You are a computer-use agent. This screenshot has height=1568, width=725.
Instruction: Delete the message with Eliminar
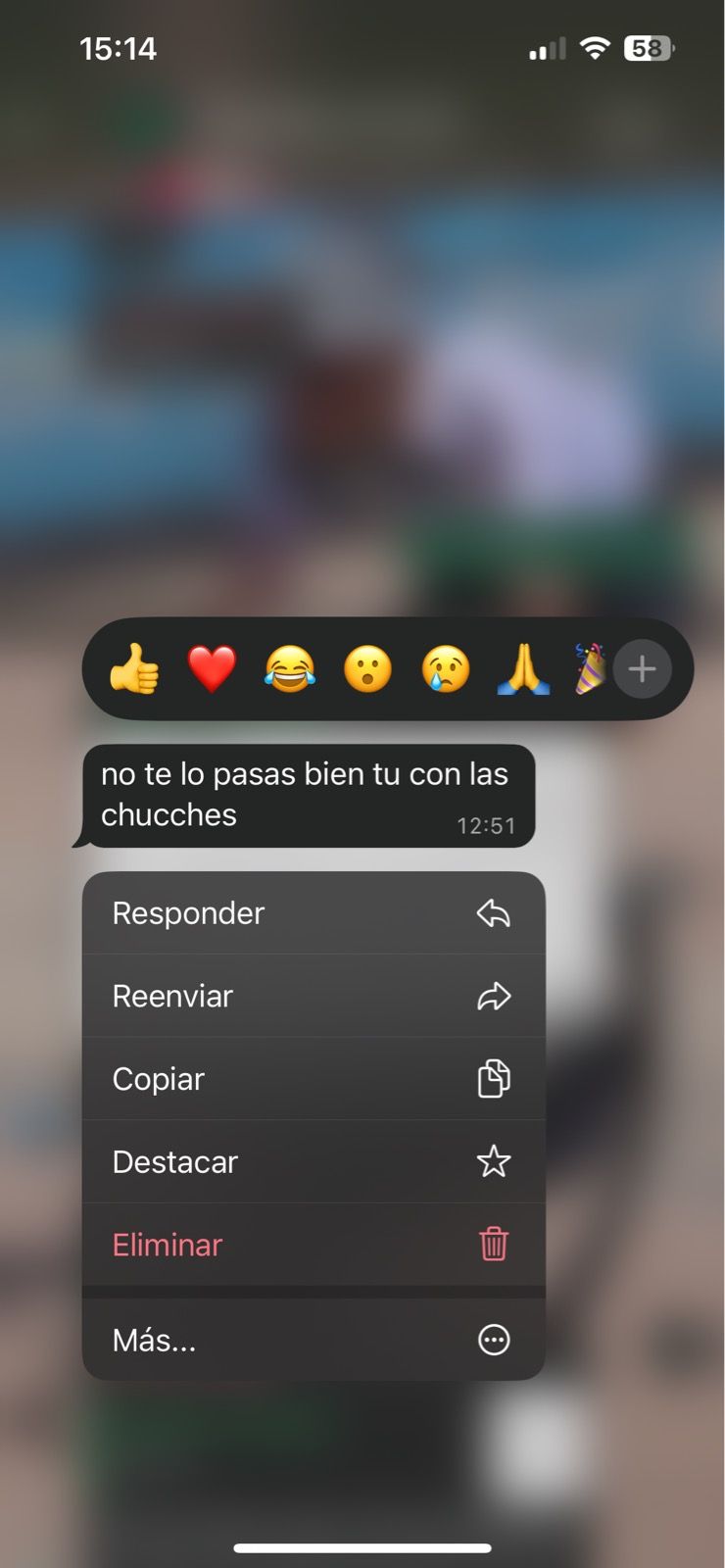coord(314,1245)
